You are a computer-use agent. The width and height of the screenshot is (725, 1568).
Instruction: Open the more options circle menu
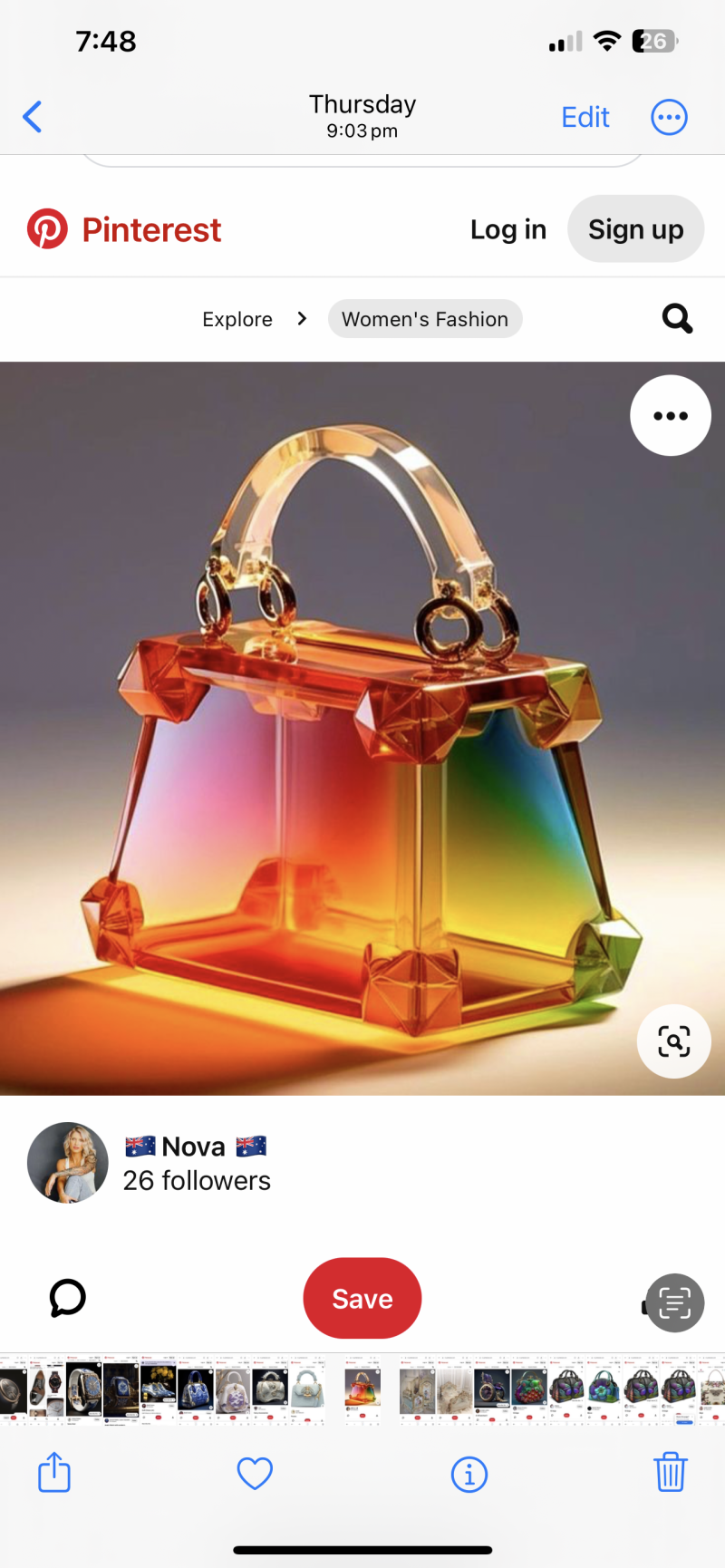(x=669, y=117)
